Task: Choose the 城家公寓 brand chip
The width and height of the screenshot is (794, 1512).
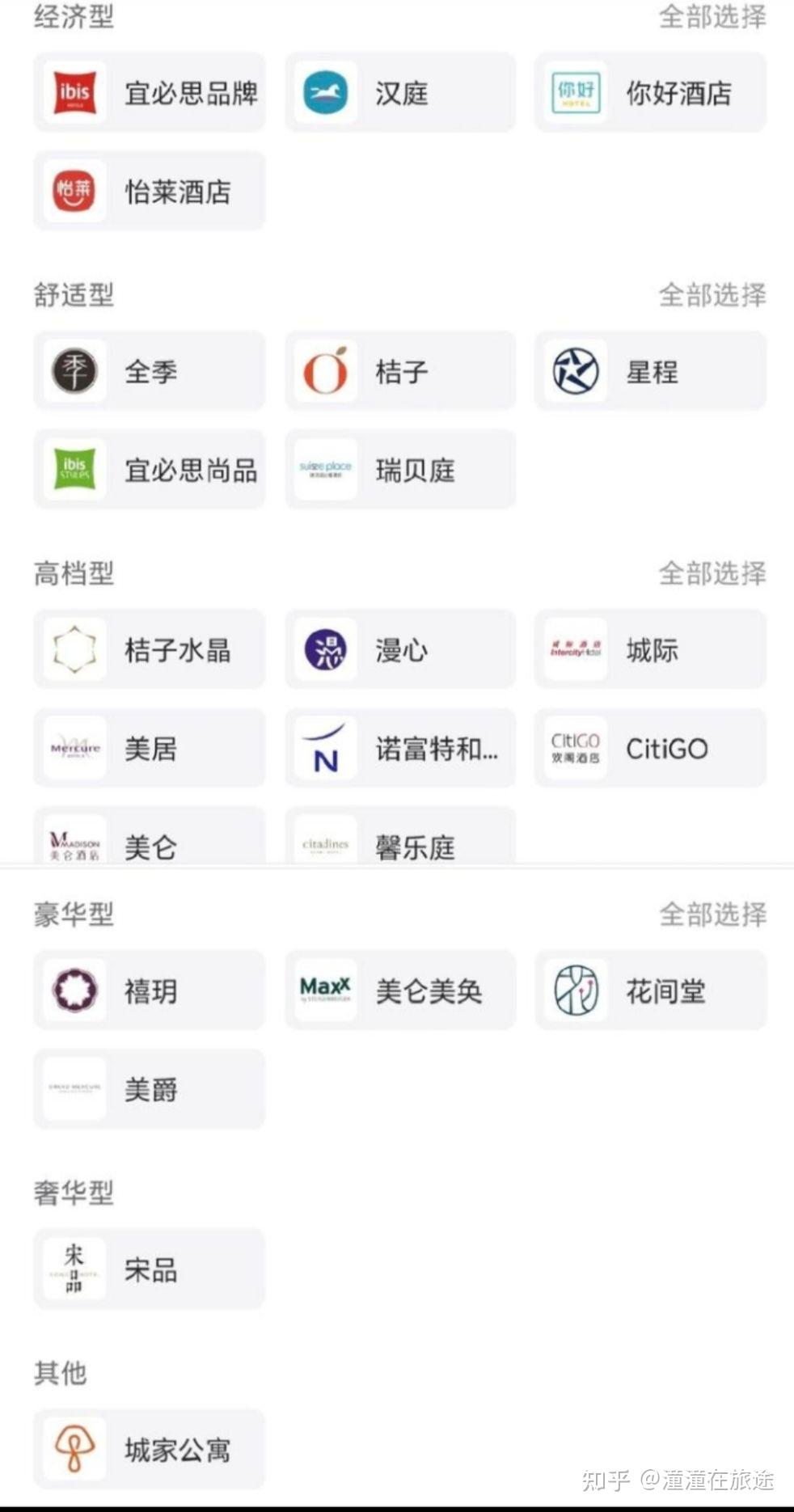Action: 150,1449
